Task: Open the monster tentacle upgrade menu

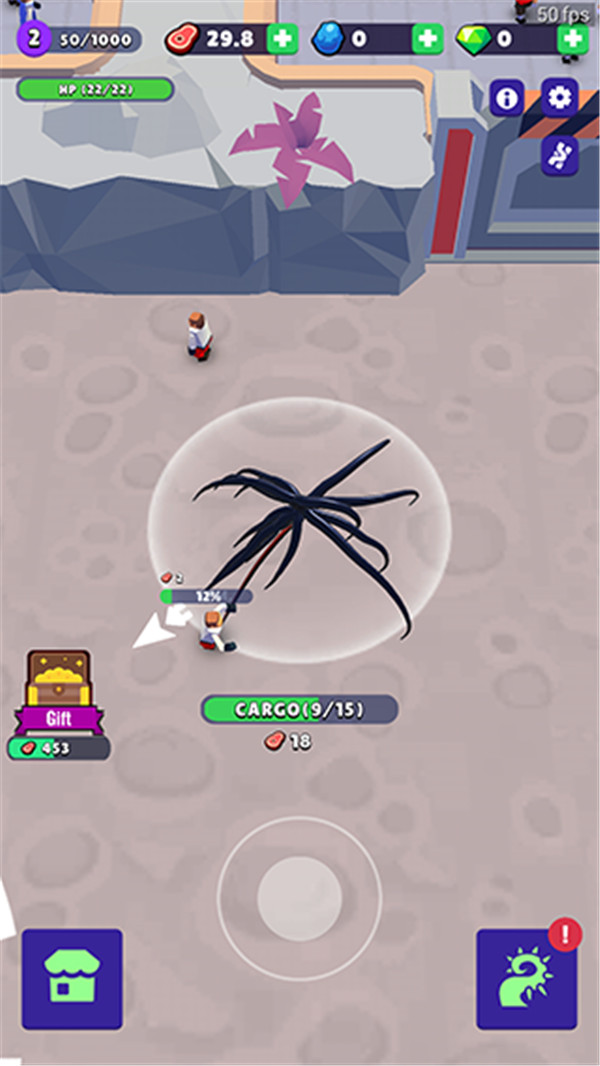Action: (526, 979)
